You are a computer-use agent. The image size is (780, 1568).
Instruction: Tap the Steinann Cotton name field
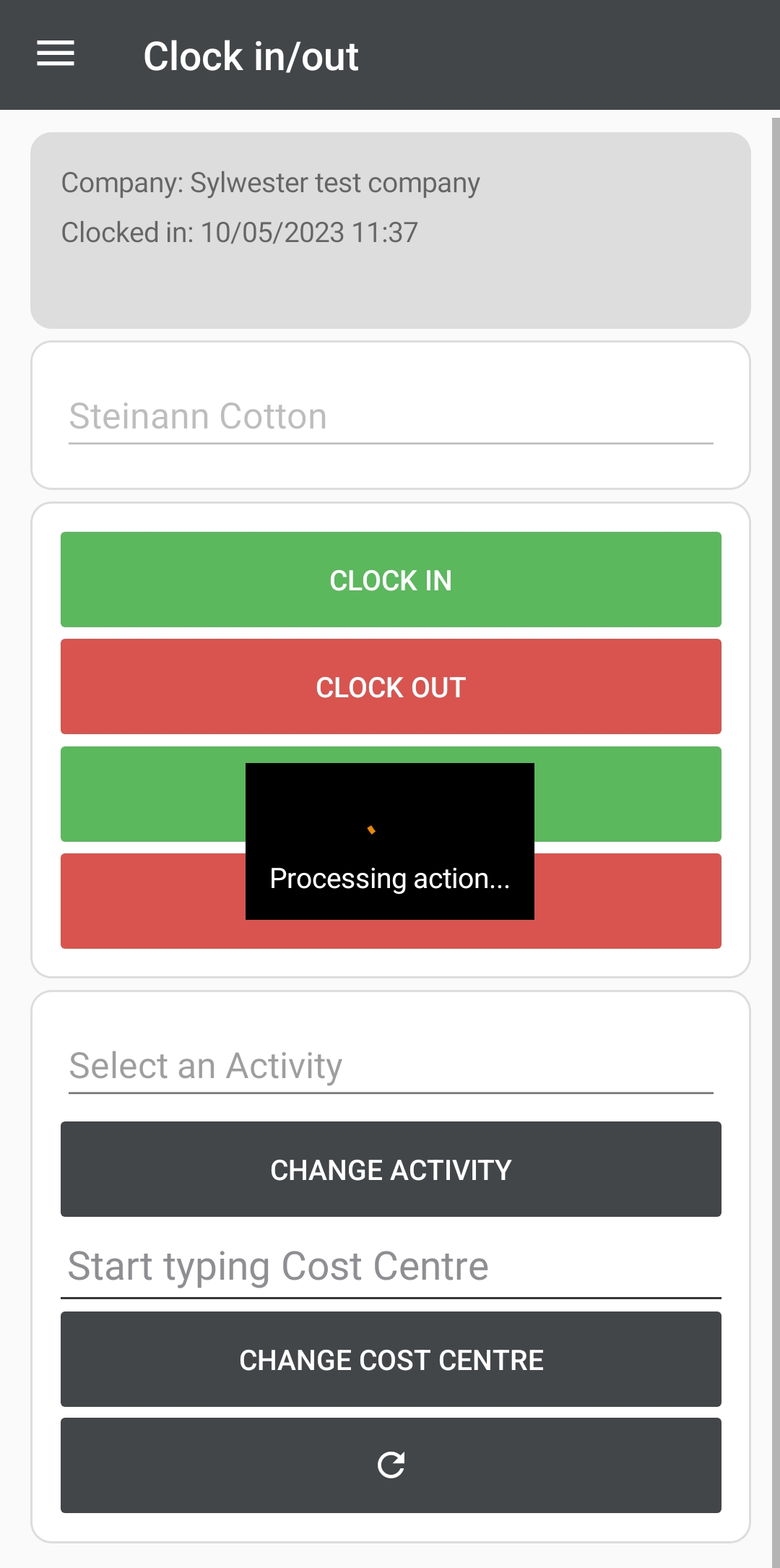click(391, 417)
